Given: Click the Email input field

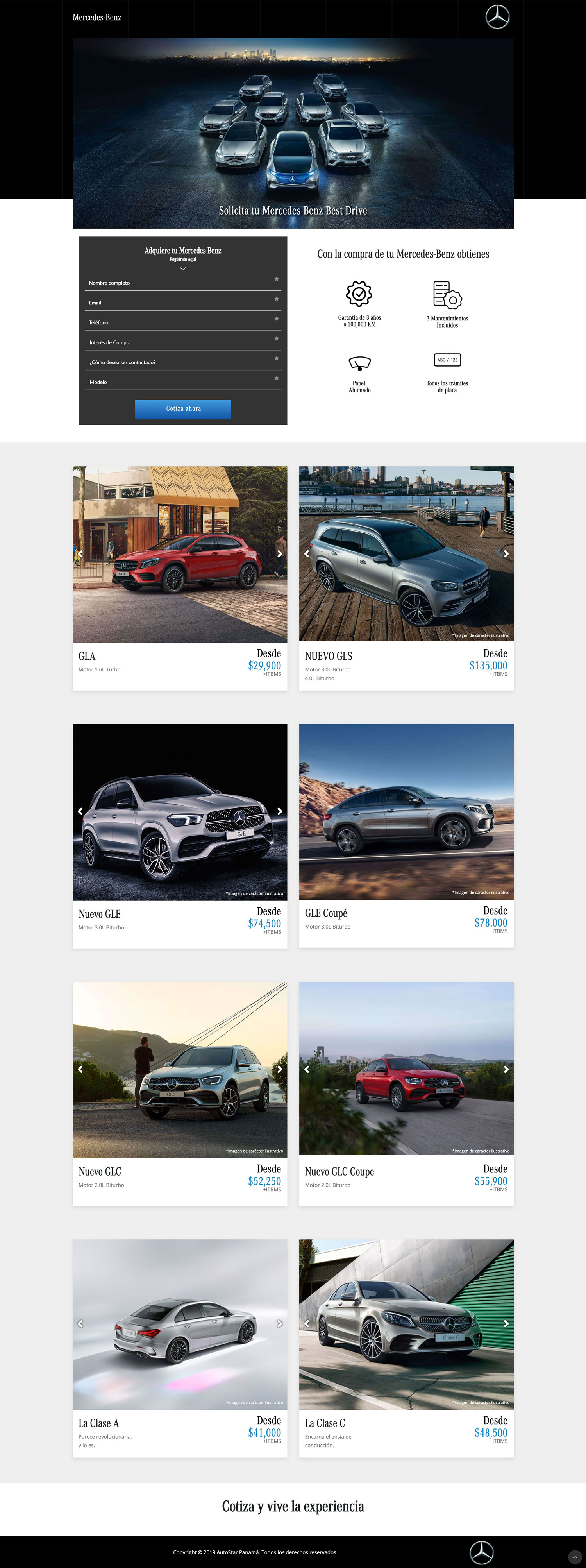Looking at the screenshot, I should click(x=182, y=303).
